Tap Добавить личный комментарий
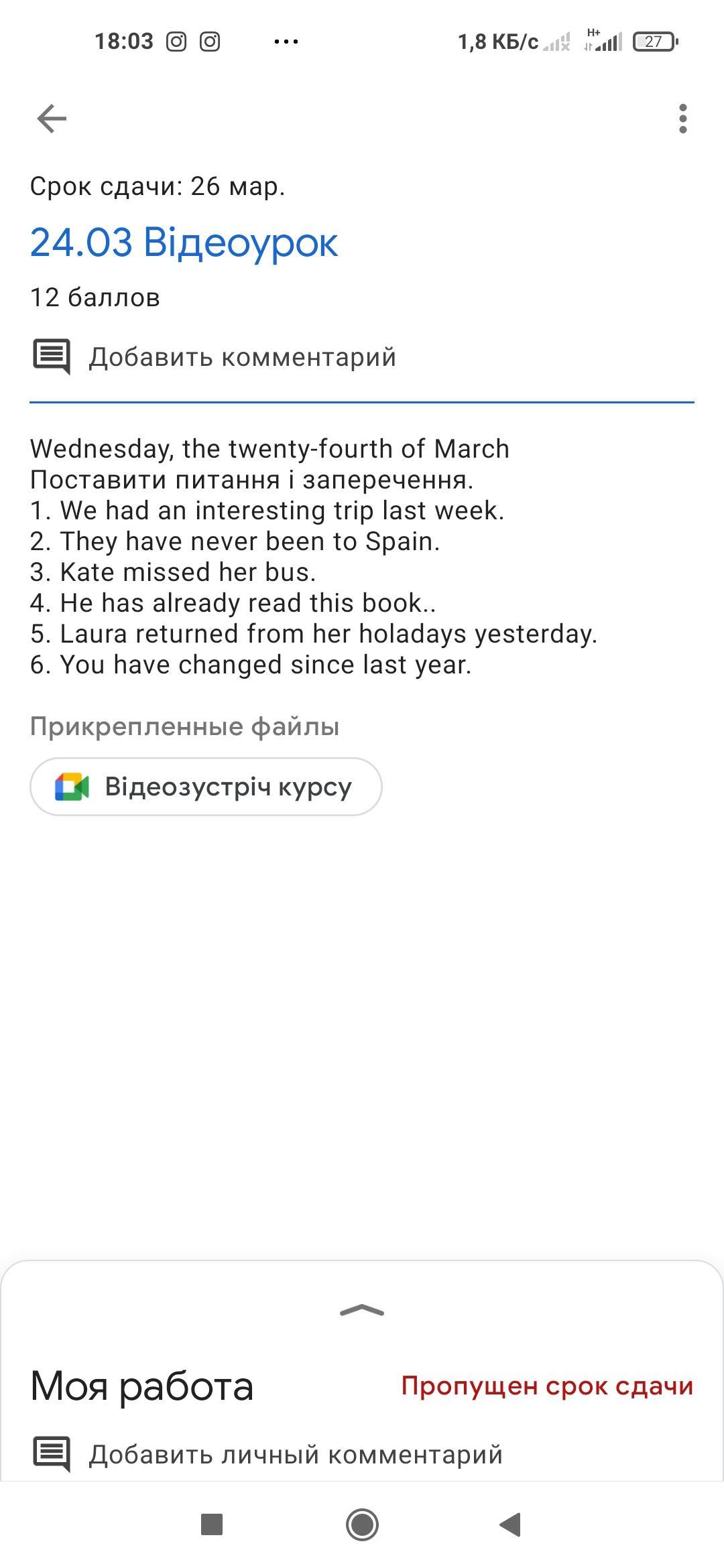This screenshot has height=1568, width=724. click(295, 1455)
